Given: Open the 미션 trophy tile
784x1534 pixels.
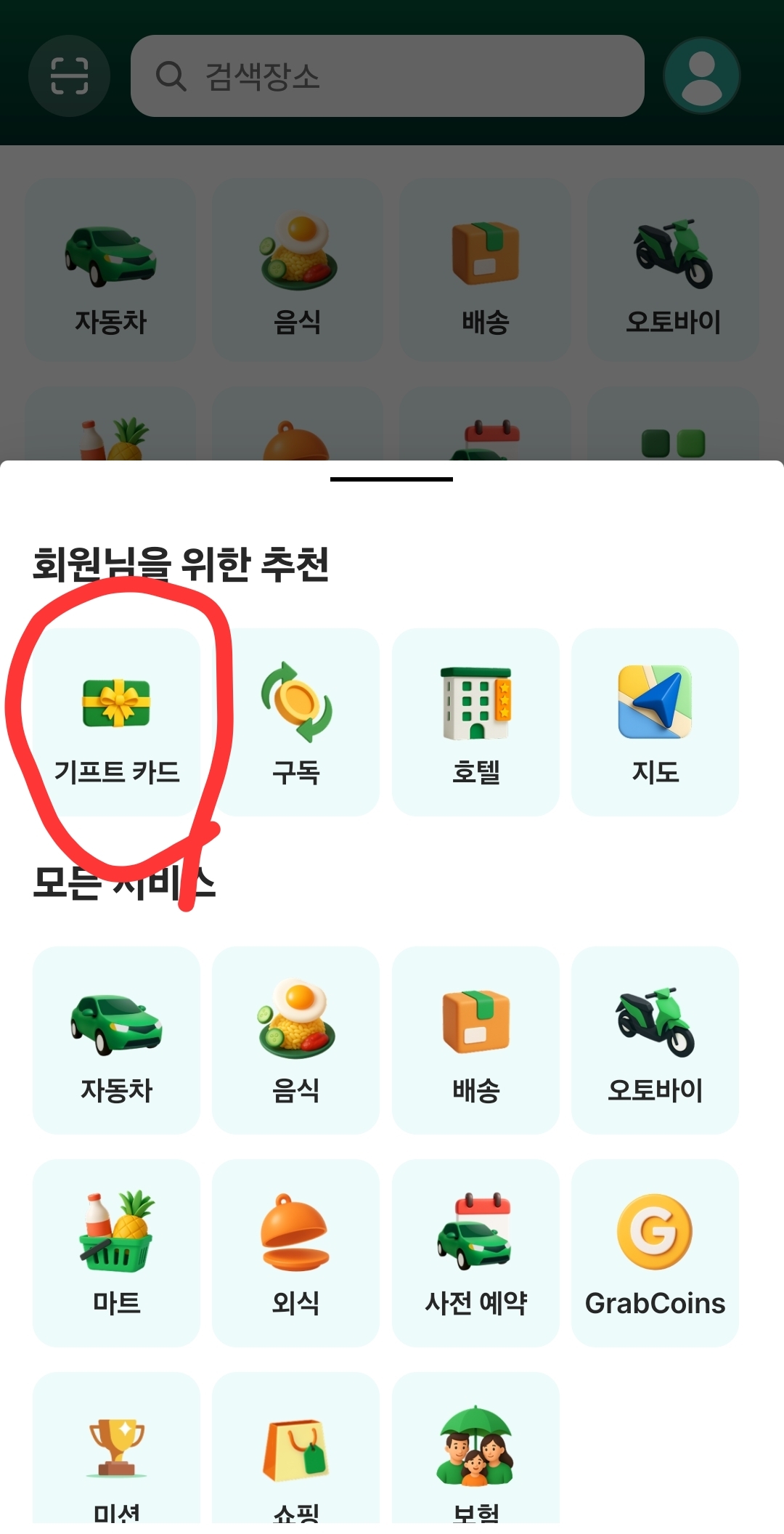Looking at the screenshot, I should 116,1453.
